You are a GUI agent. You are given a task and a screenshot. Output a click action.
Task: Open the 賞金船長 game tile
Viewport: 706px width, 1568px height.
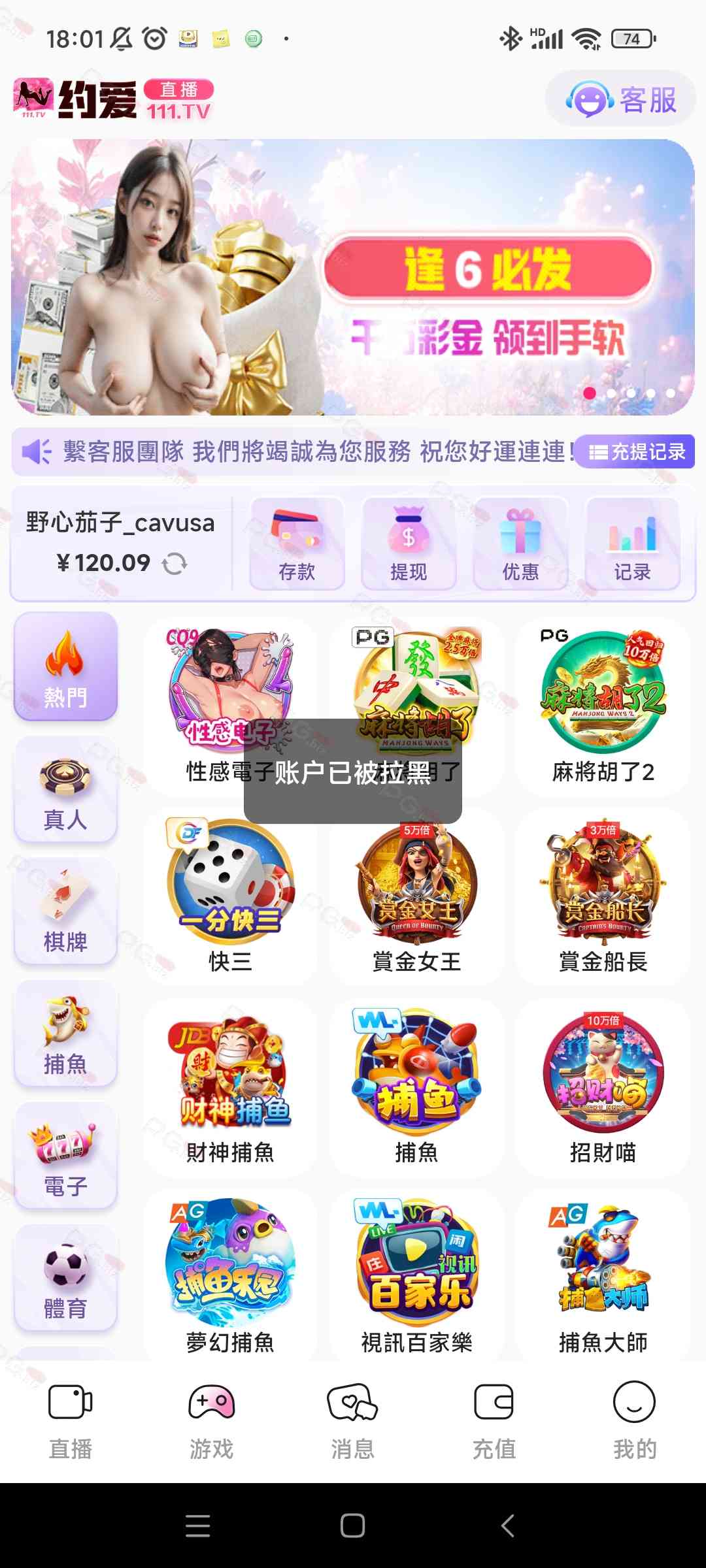pyautogui.click(x=603, y=896)
